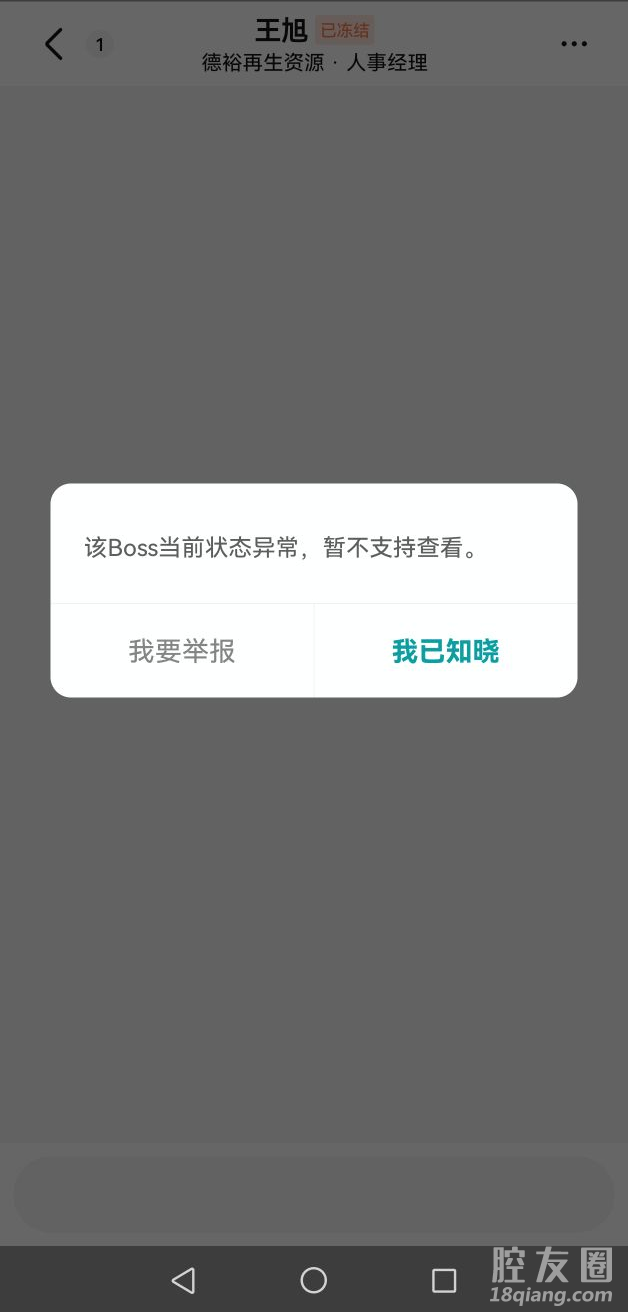The width and height of the screenshot is (628, 1312).
Task: Open the three-dot overflow menu
Action: pos(574,44)
